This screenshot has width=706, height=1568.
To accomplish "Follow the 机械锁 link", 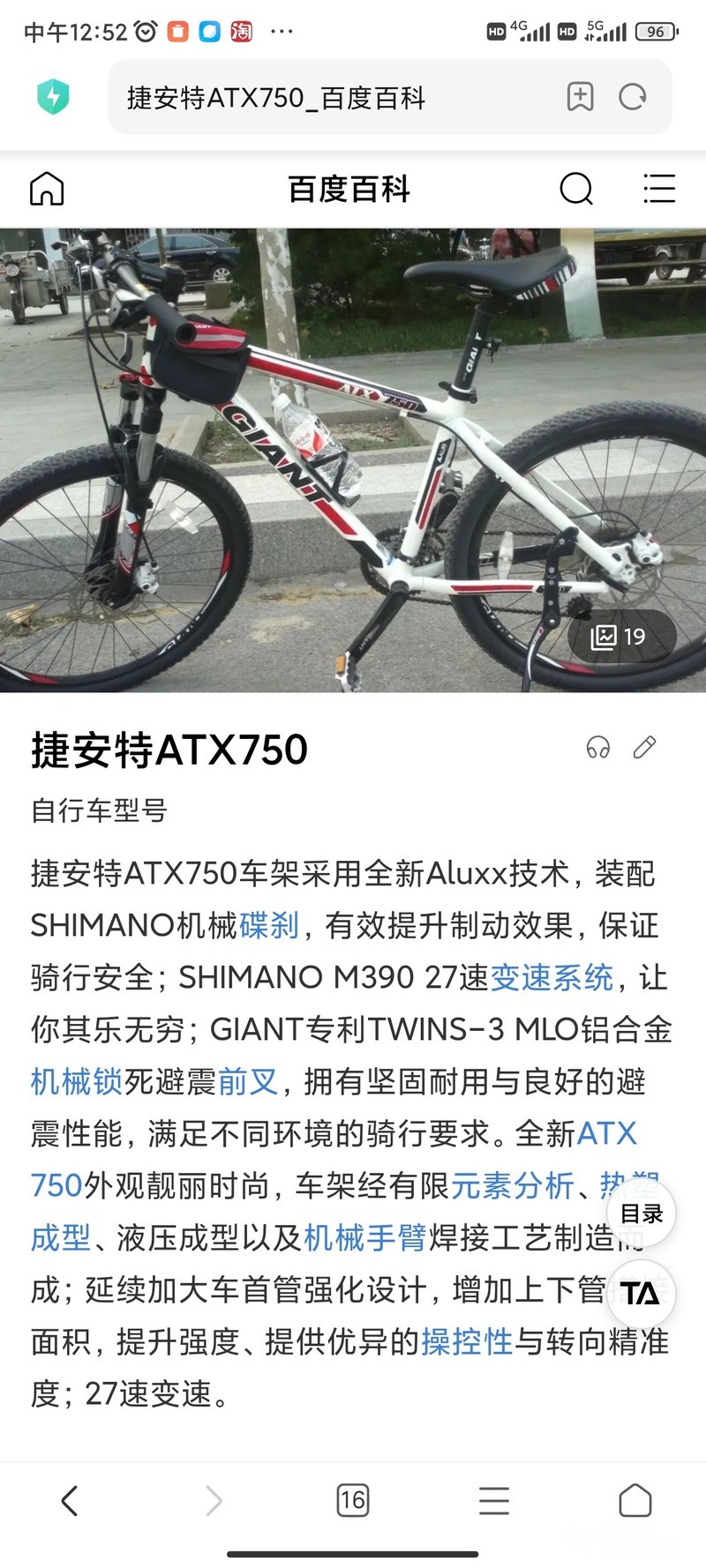I will coord(77,1082).
